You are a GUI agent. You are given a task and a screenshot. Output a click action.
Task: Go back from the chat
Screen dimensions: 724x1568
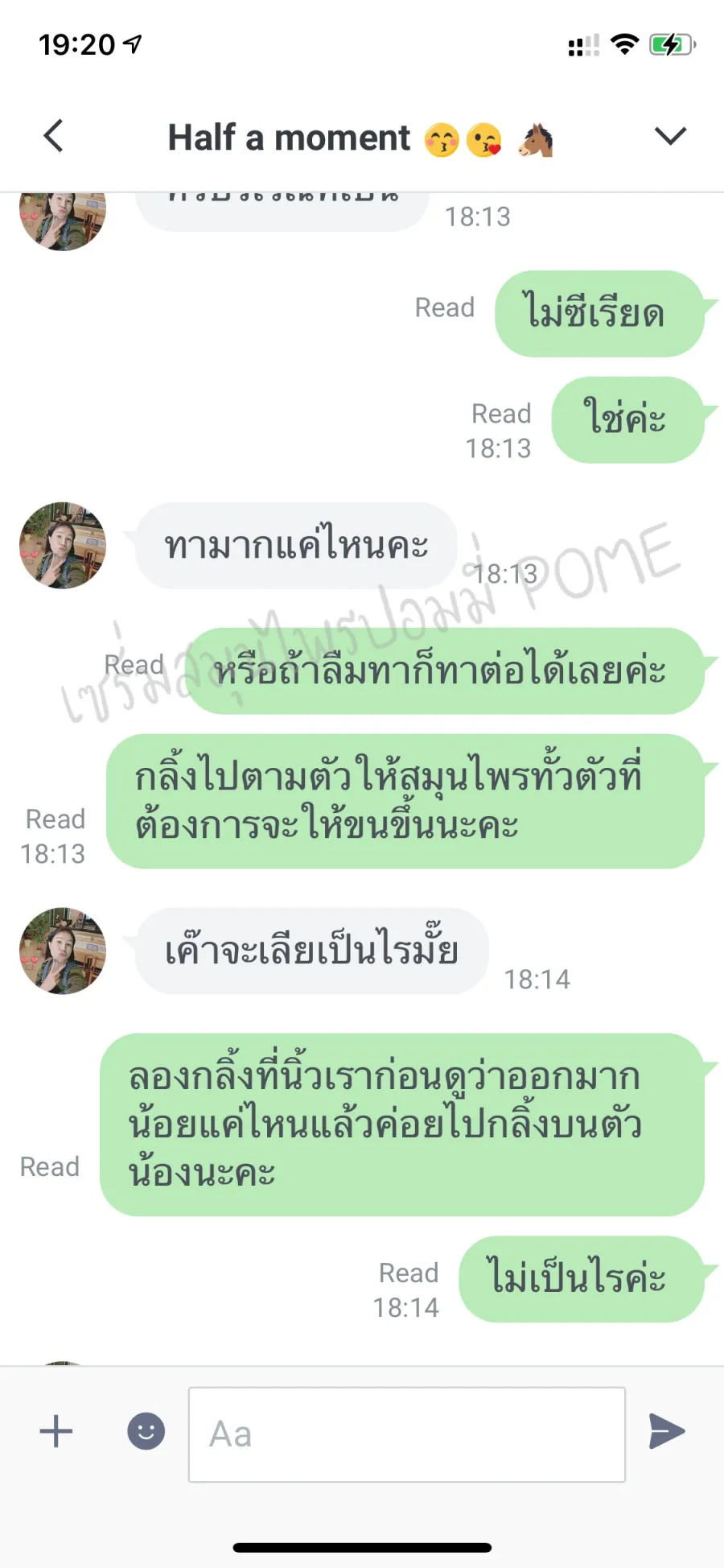click(x=54, y=136)
